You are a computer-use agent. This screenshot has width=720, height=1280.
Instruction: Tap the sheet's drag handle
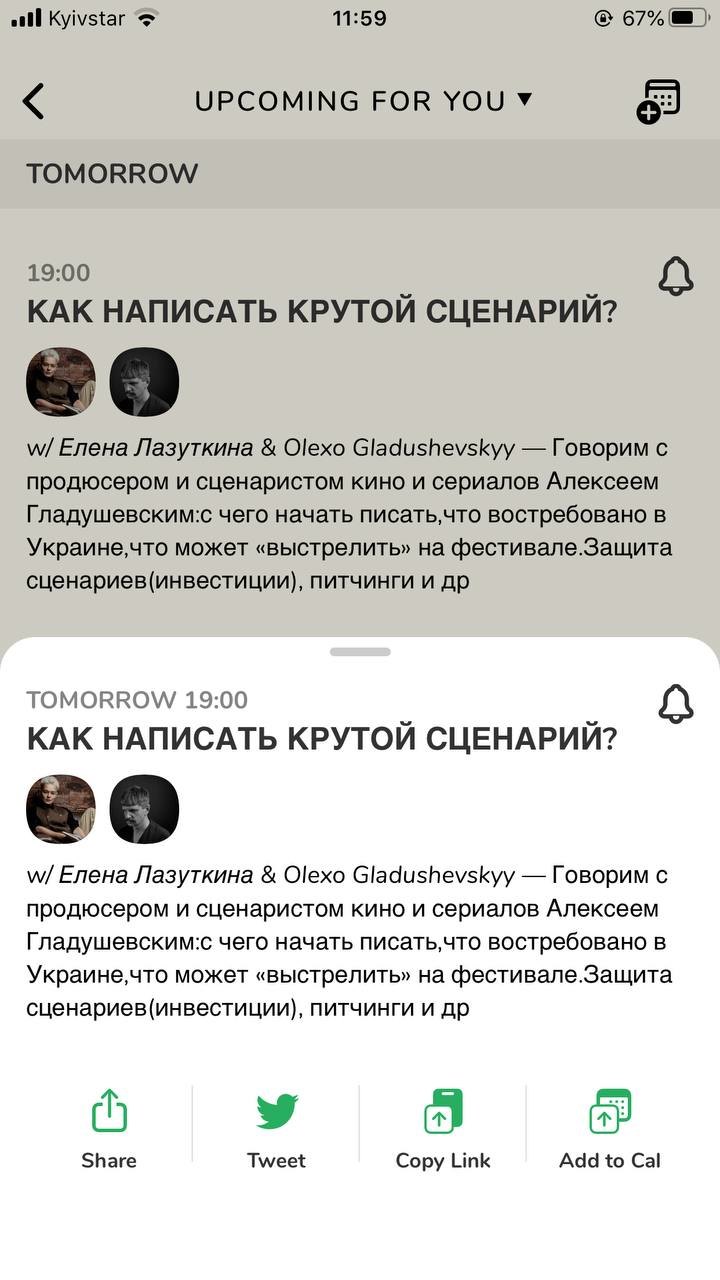(360, 652)
